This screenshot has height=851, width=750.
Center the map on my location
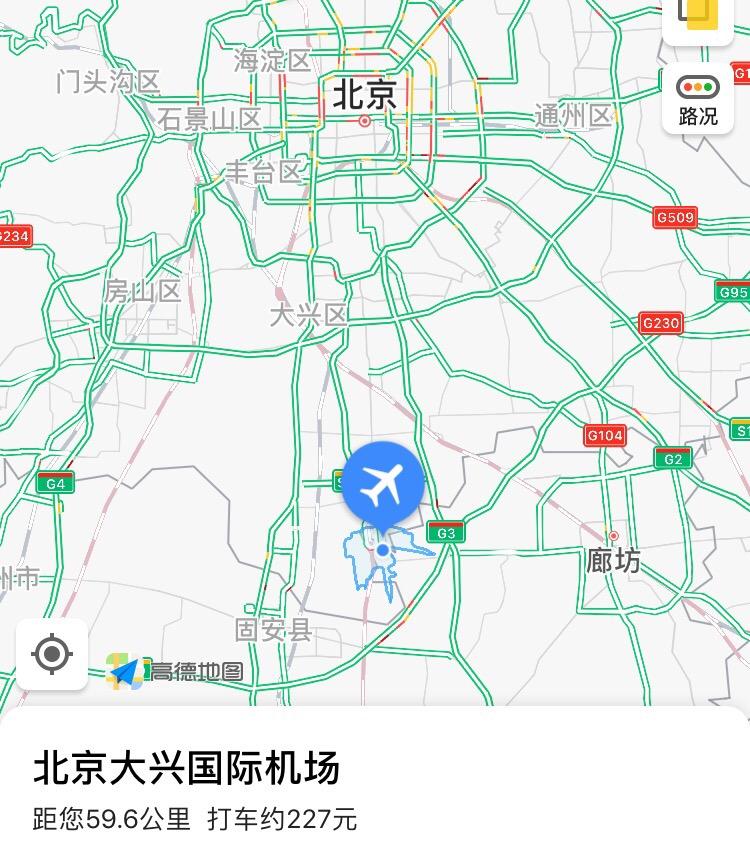[x=52, y=655]
